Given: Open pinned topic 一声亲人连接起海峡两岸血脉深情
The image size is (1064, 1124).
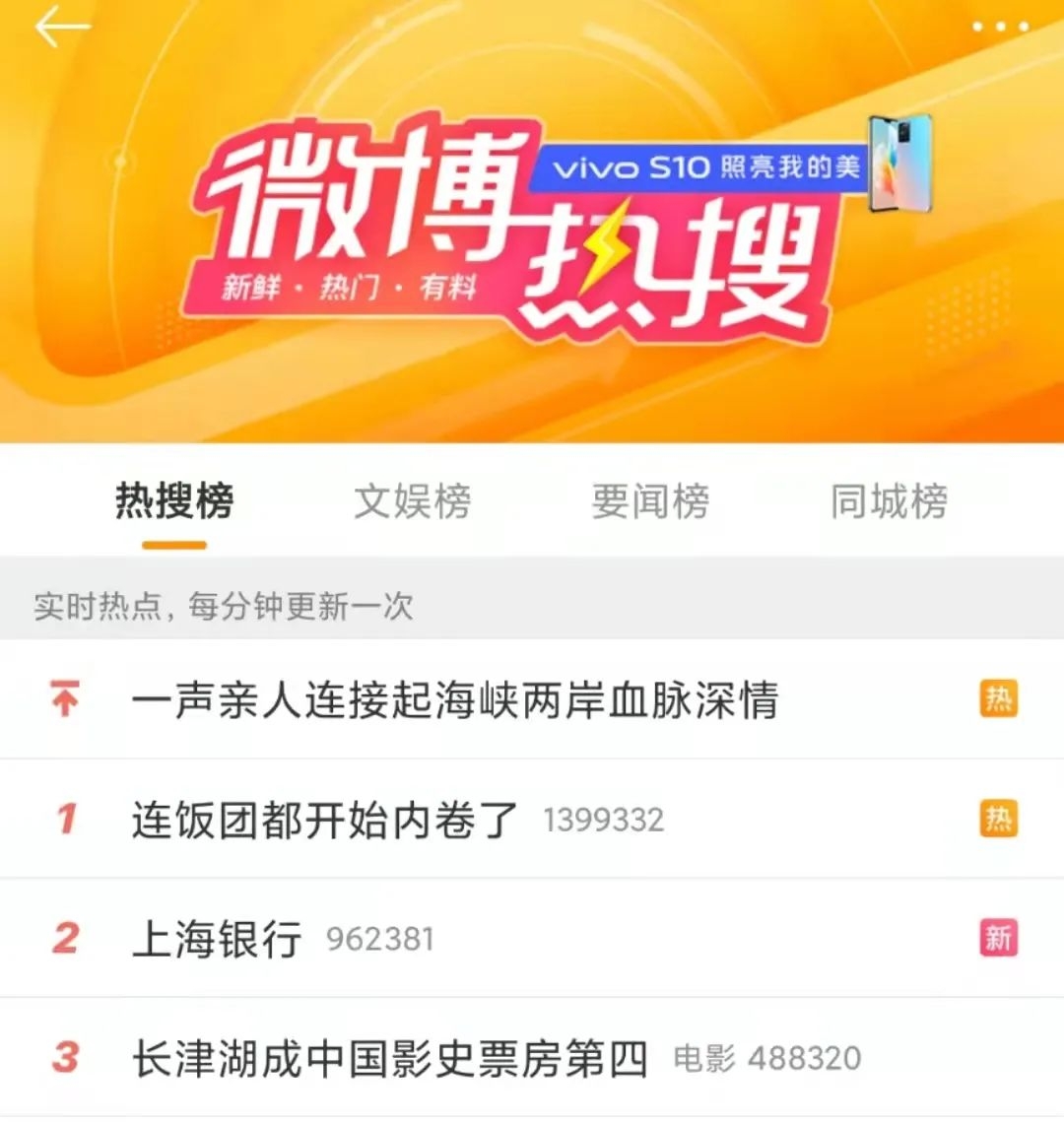Looking at the screenshot, I should [x=455, y=699].
